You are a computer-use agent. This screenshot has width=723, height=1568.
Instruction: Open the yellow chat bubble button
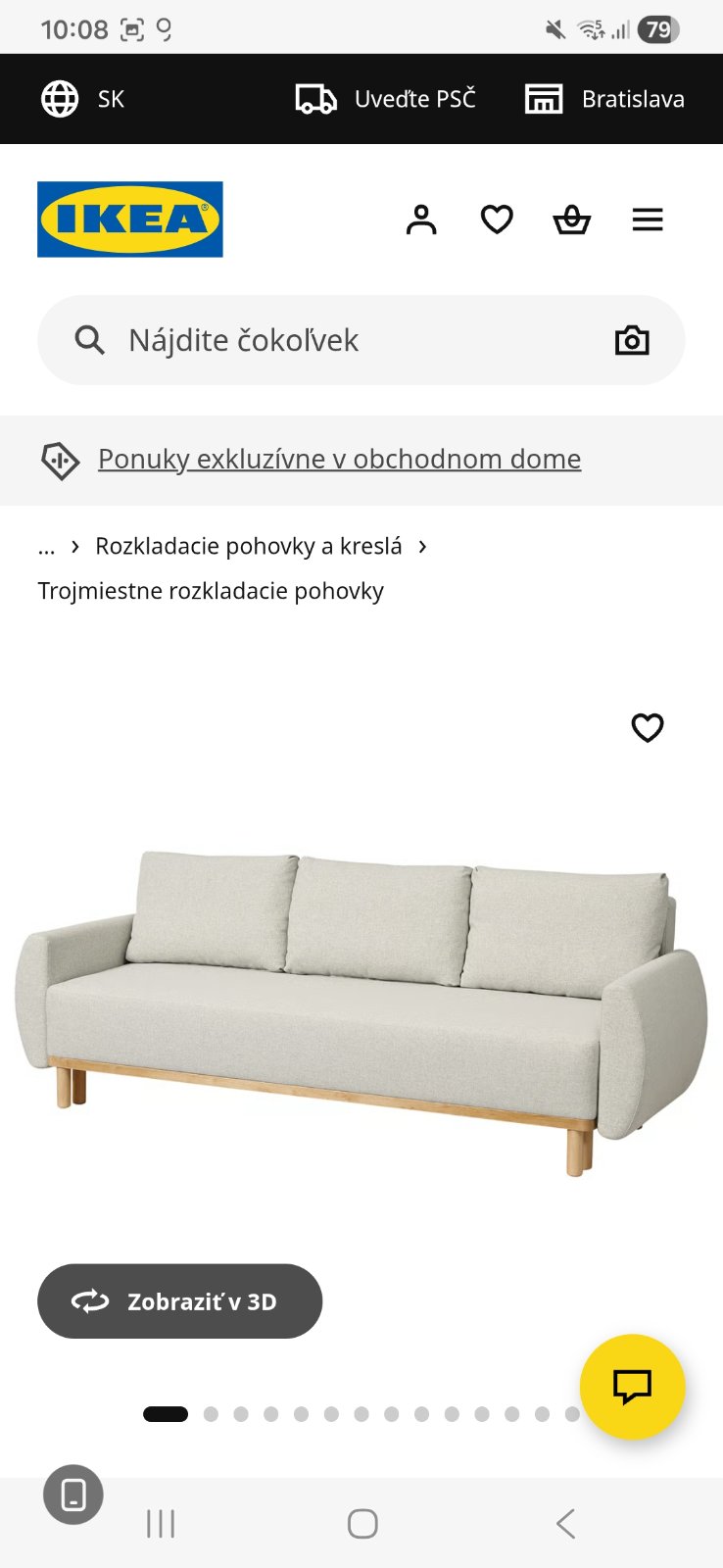pyautogui.click(x=632, y=1386)
